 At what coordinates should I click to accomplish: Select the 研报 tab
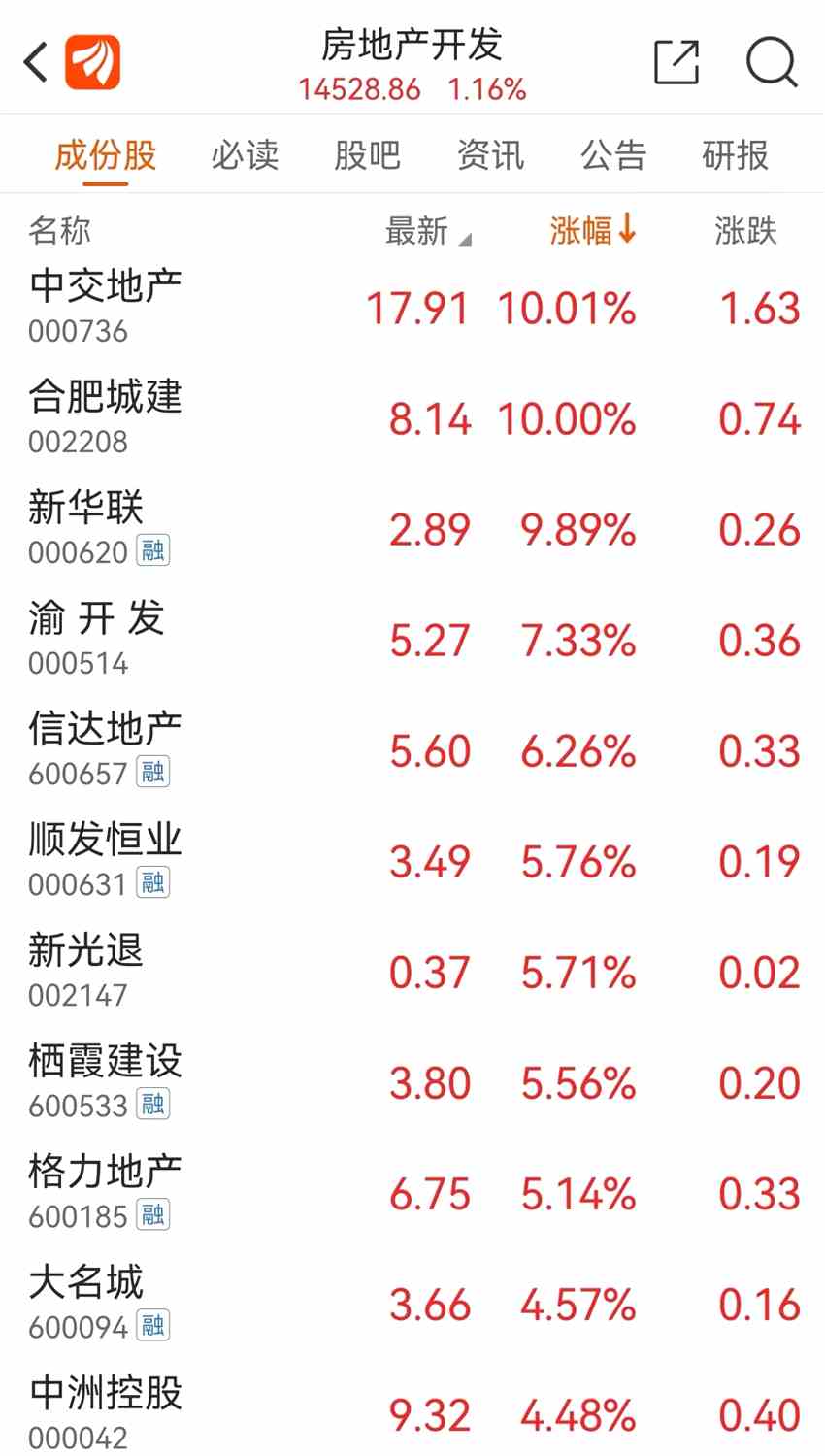735,155
